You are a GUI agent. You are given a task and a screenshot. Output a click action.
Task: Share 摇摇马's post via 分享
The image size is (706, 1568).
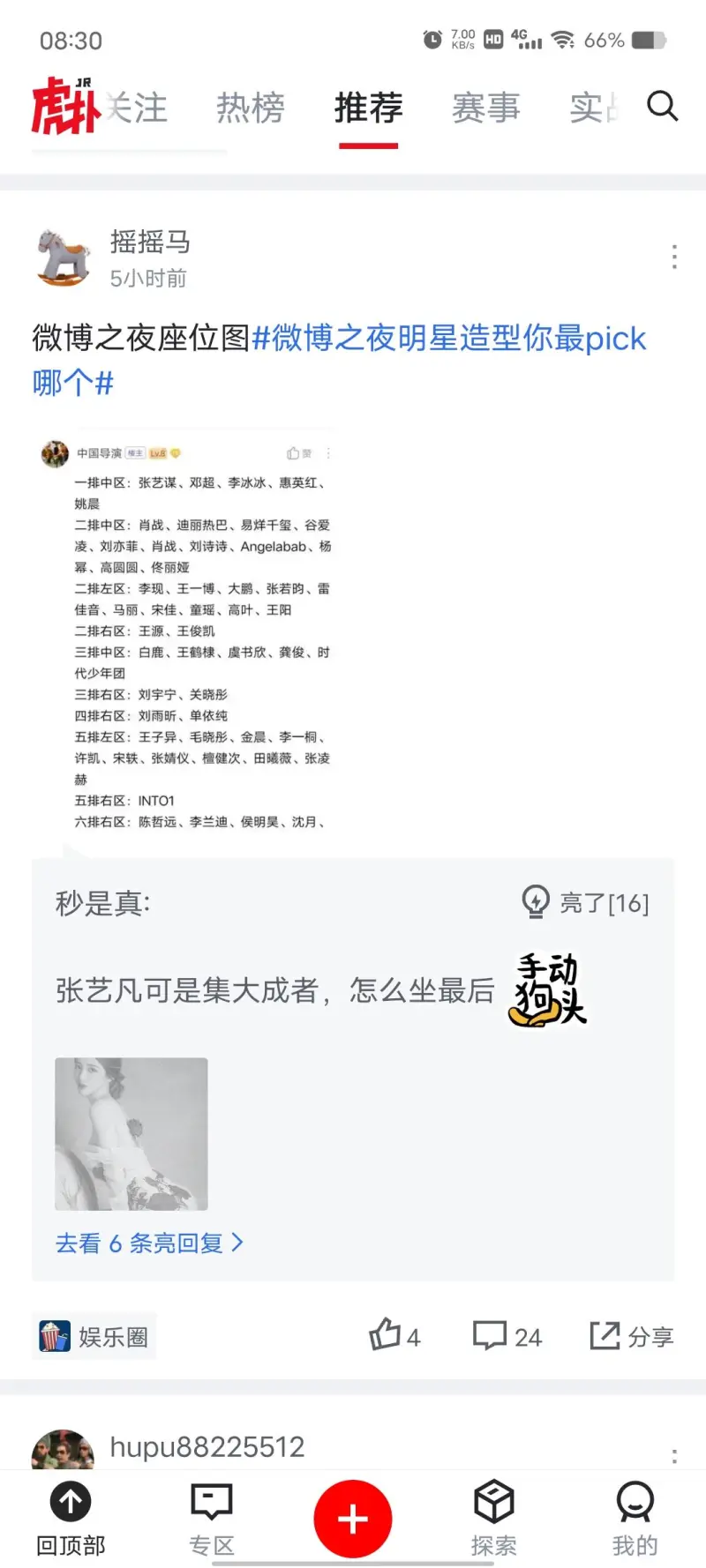[632, 1336]
